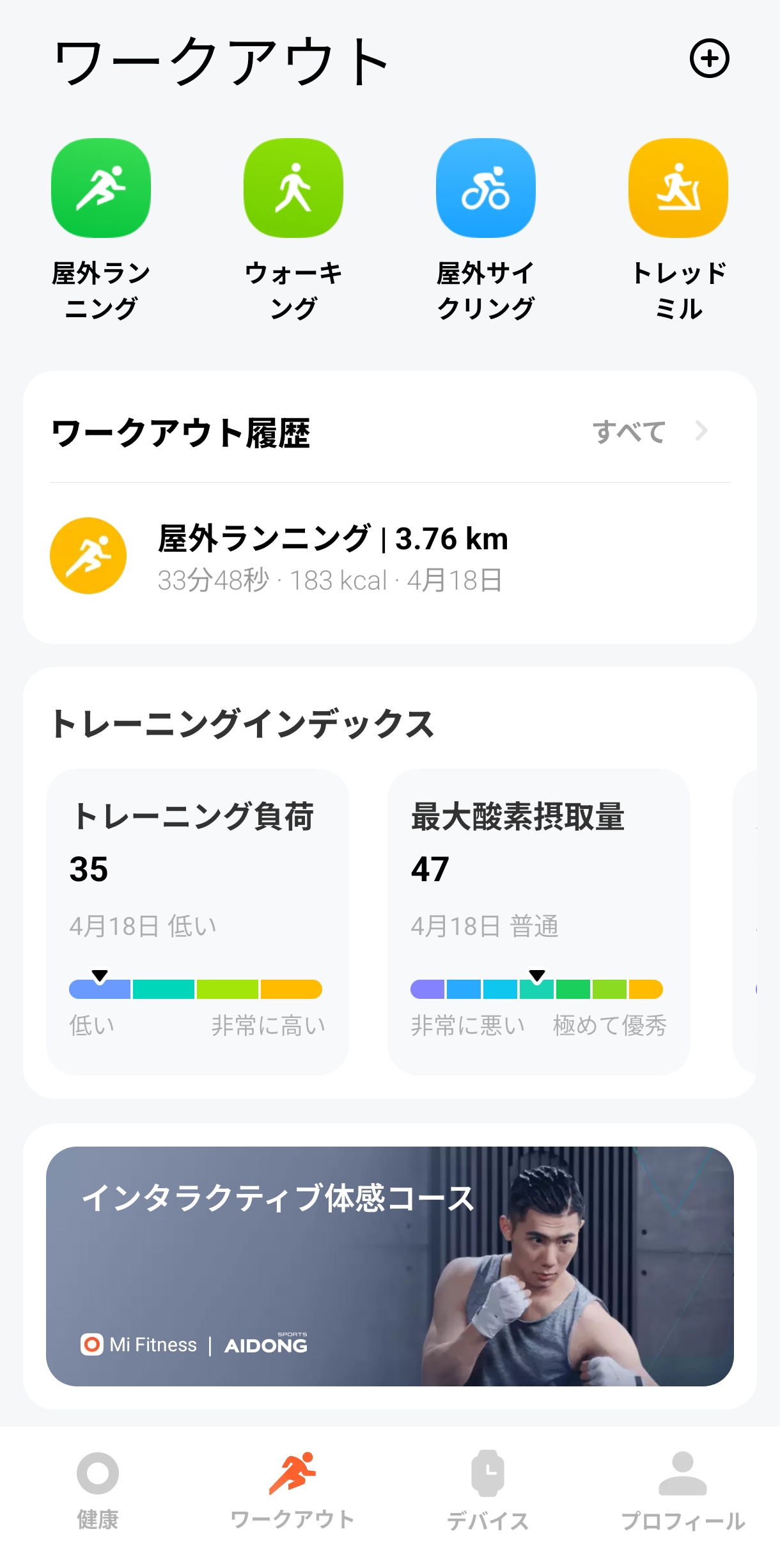780x1568 pixels.
Task: Open the 3.76 km 屋外ランニング record
Action: tap(390, 556)
